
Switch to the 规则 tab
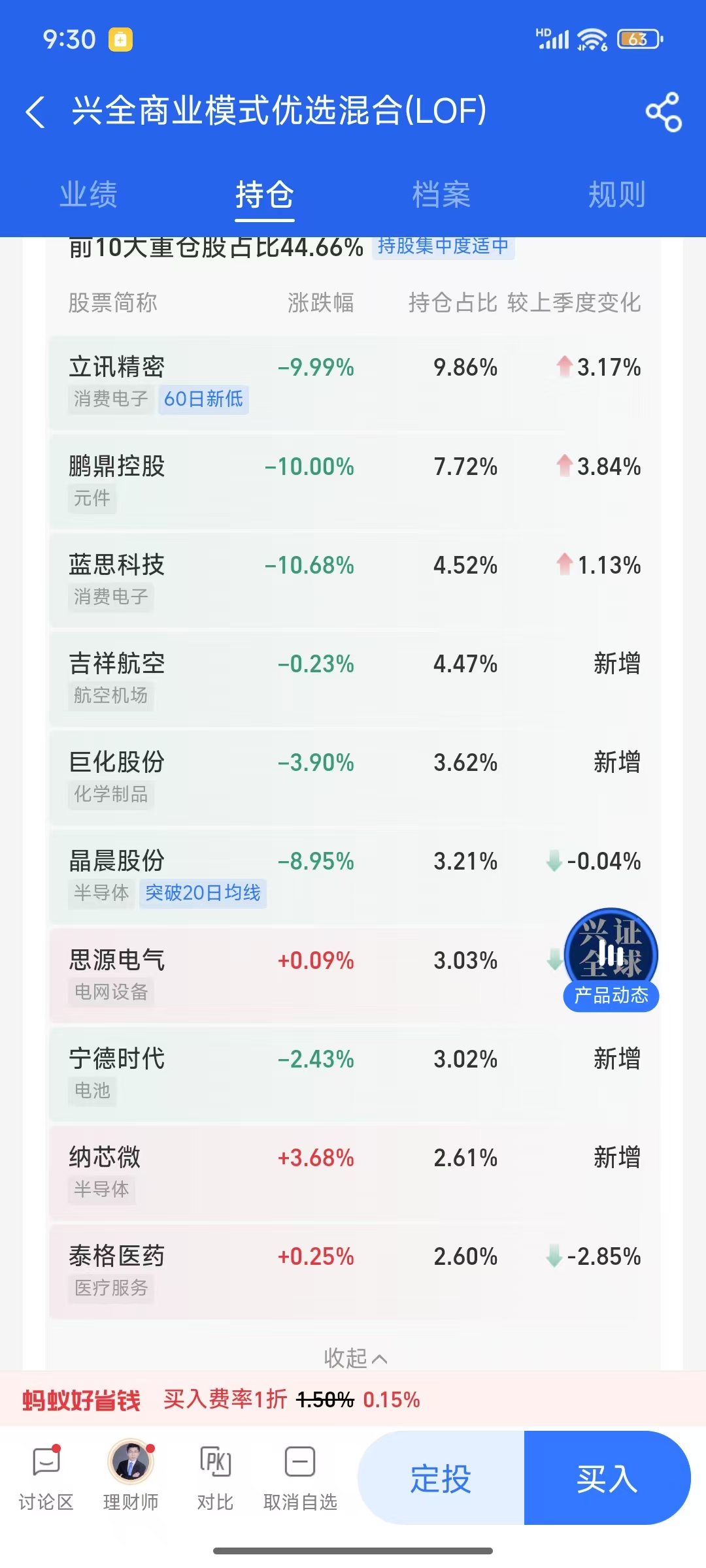[x=616, y=195]
